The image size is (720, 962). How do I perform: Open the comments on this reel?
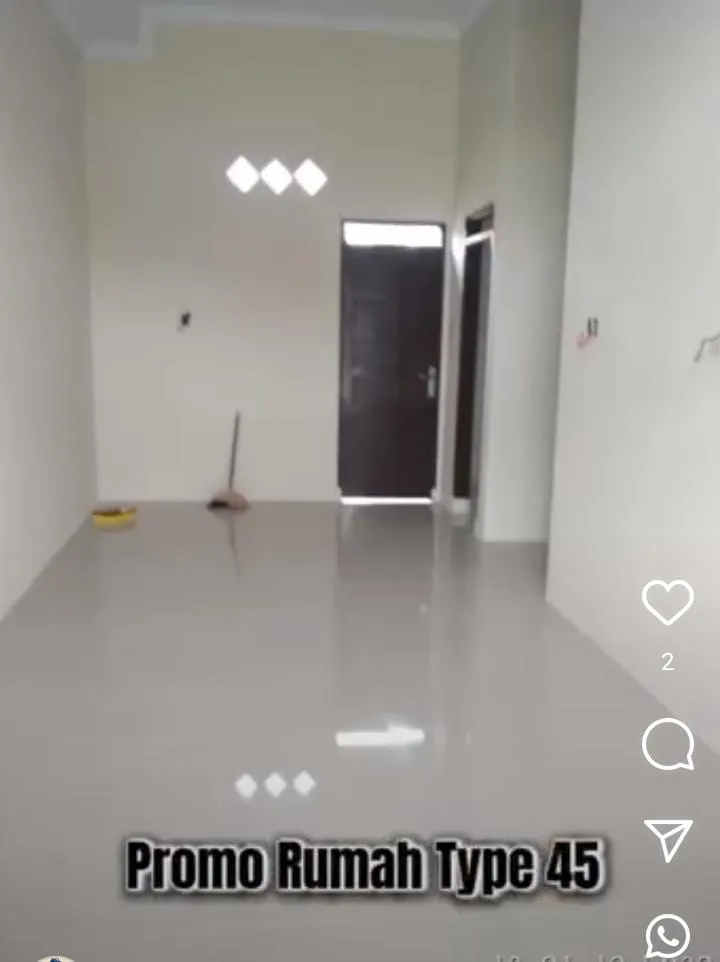pyautogui.click(x=667, y=745)
